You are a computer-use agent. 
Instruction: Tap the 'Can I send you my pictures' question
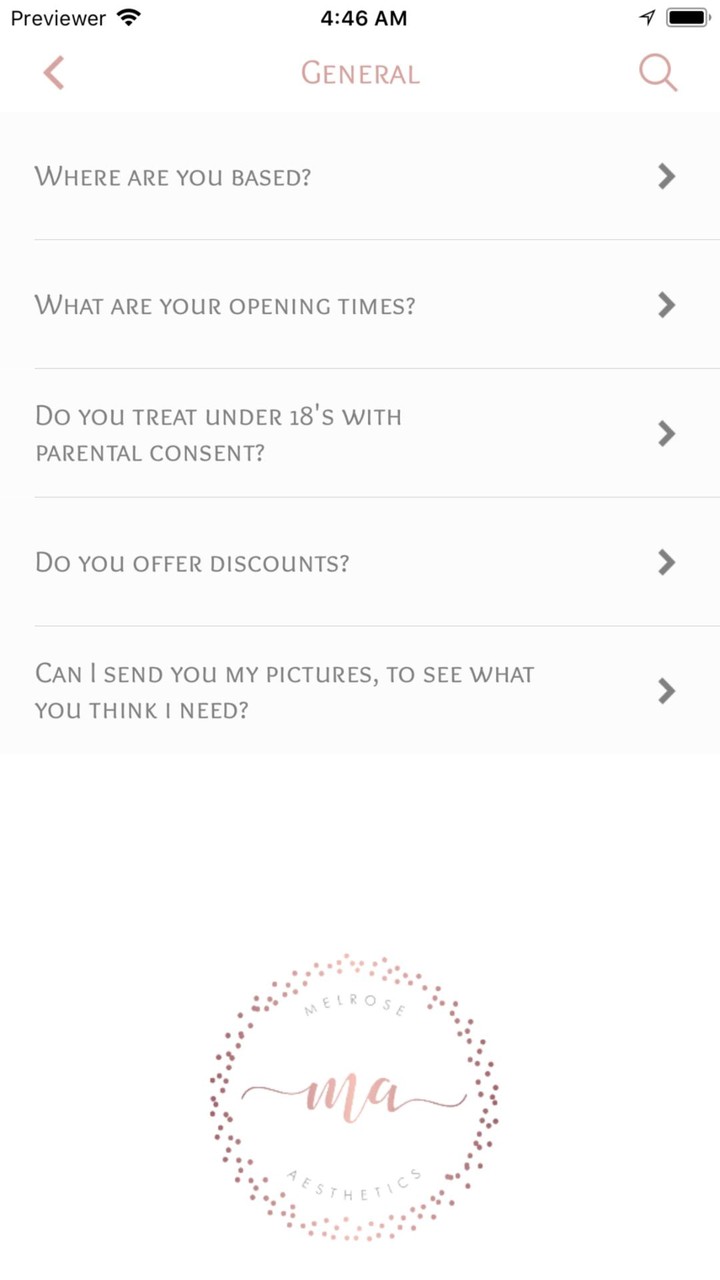(x=360, y=691)
